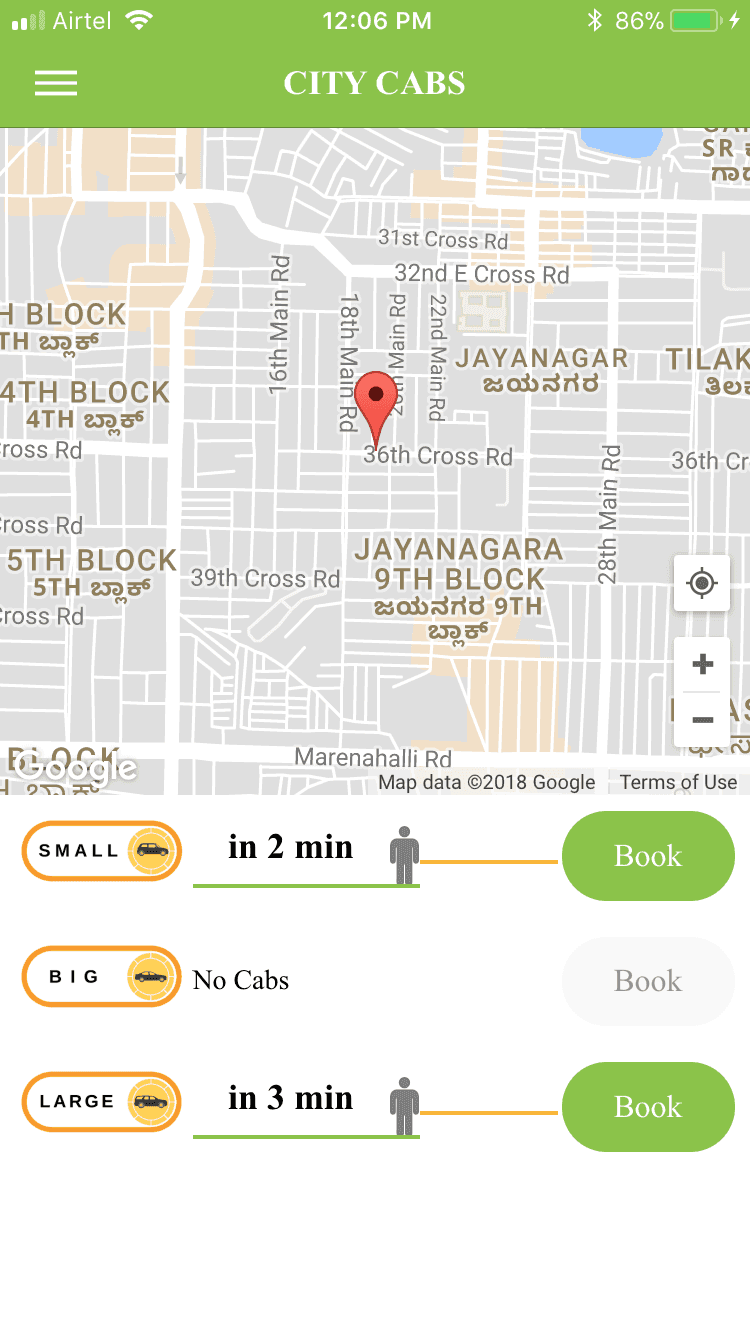Book the SMALL cab arriving in 2 min
This screenshot has height=1334, width=750.
pos(648,856)
